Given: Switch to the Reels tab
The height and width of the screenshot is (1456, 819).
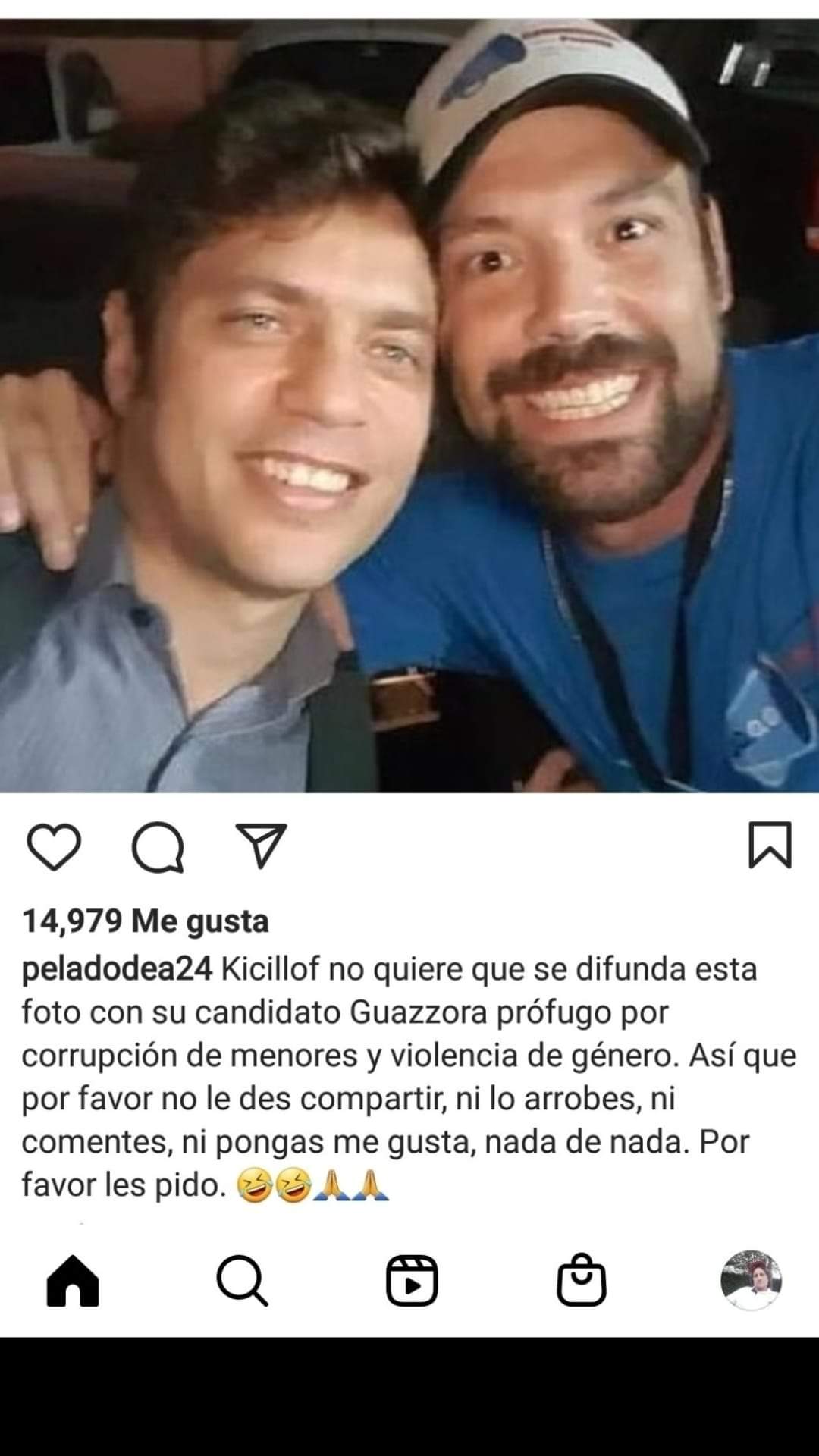Looking at the screenshot, I should pyautogui.click(x=412, y=1281).
